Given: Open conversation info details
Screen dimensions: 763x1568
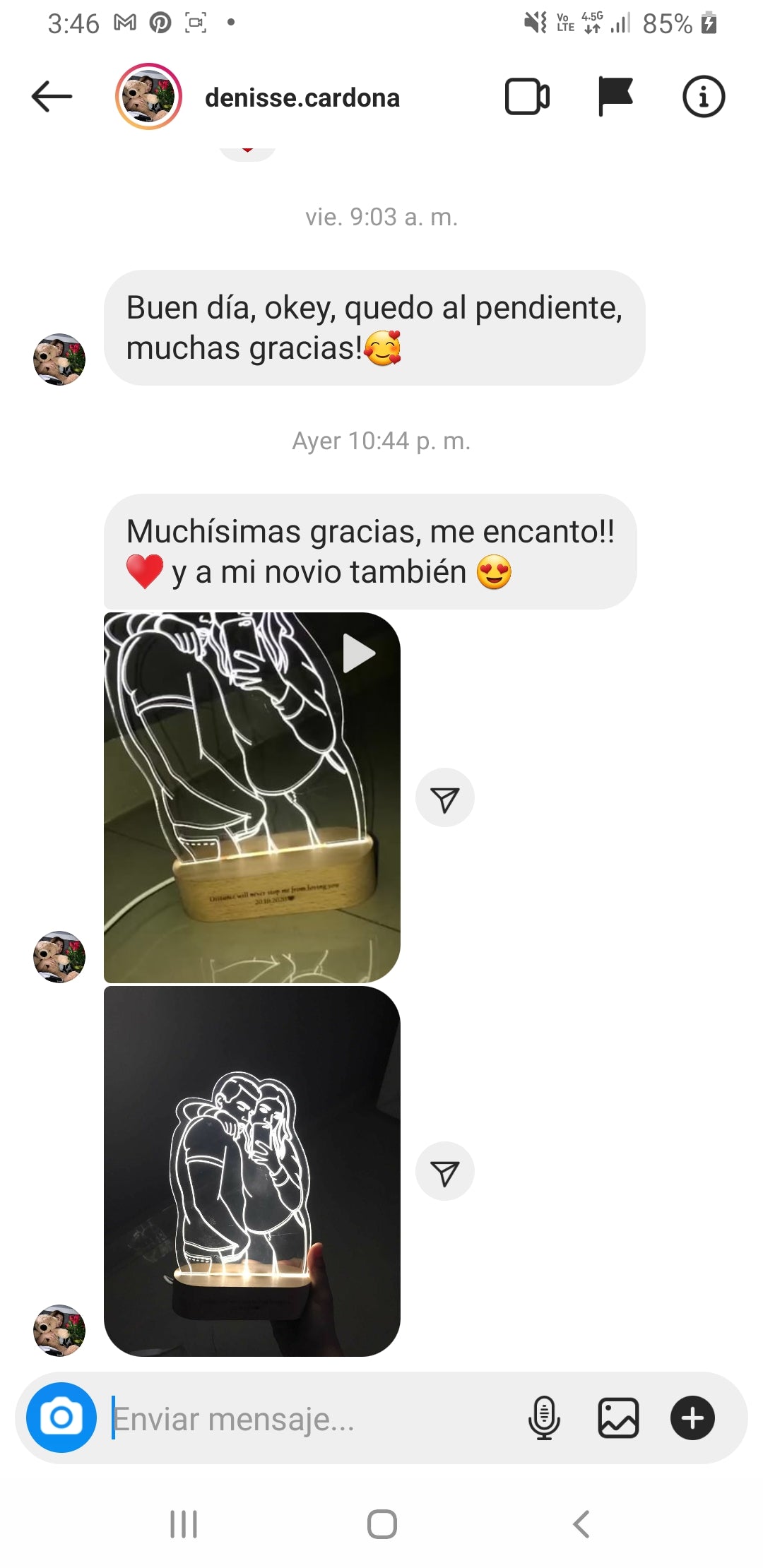Looking at the screenshot, I should (704, 97).
